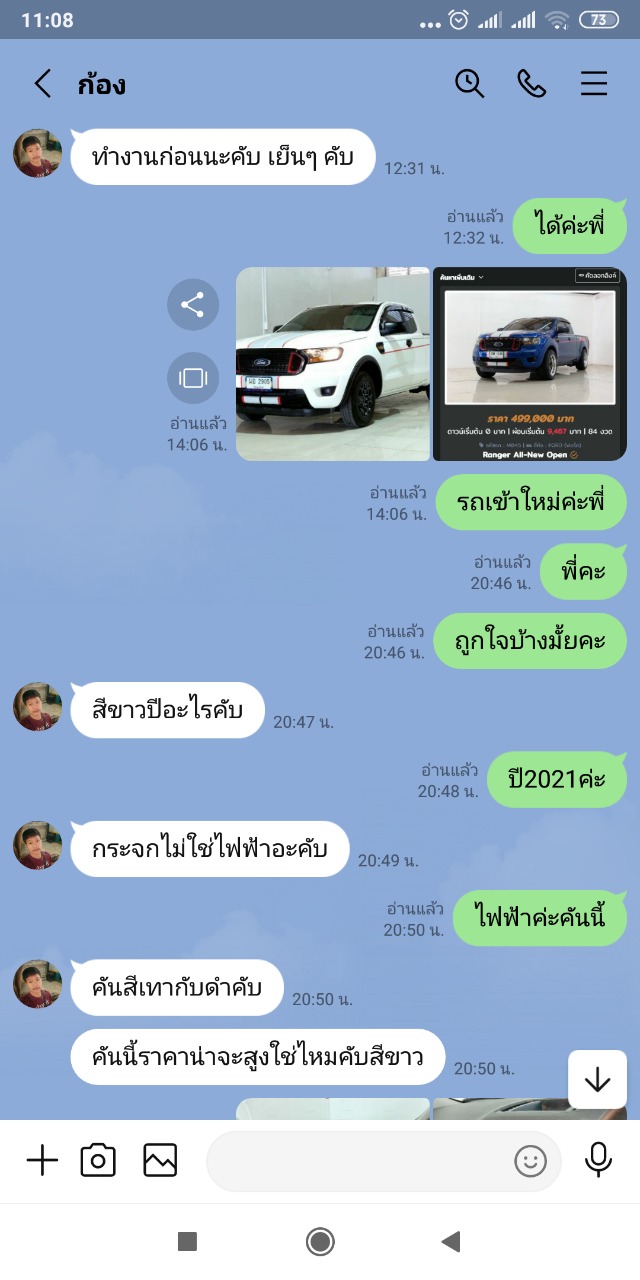Focus the message text field
The height and width of the screenshot is (1280, 640).
point(360,1160)
